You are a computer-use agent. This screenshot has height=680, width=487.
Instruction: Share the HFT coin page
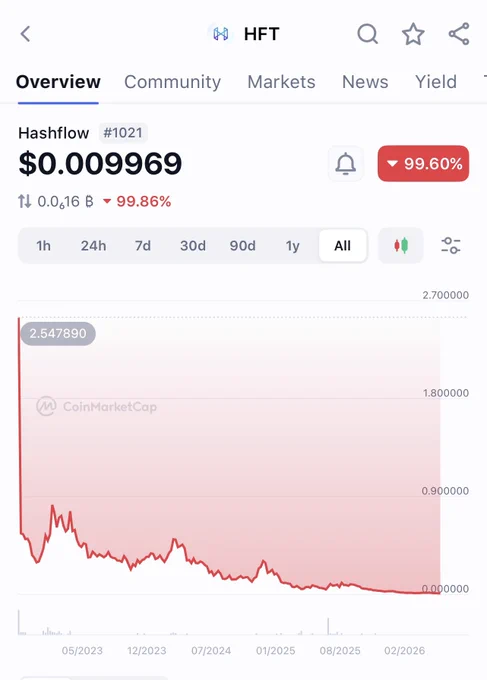point(459,34)
